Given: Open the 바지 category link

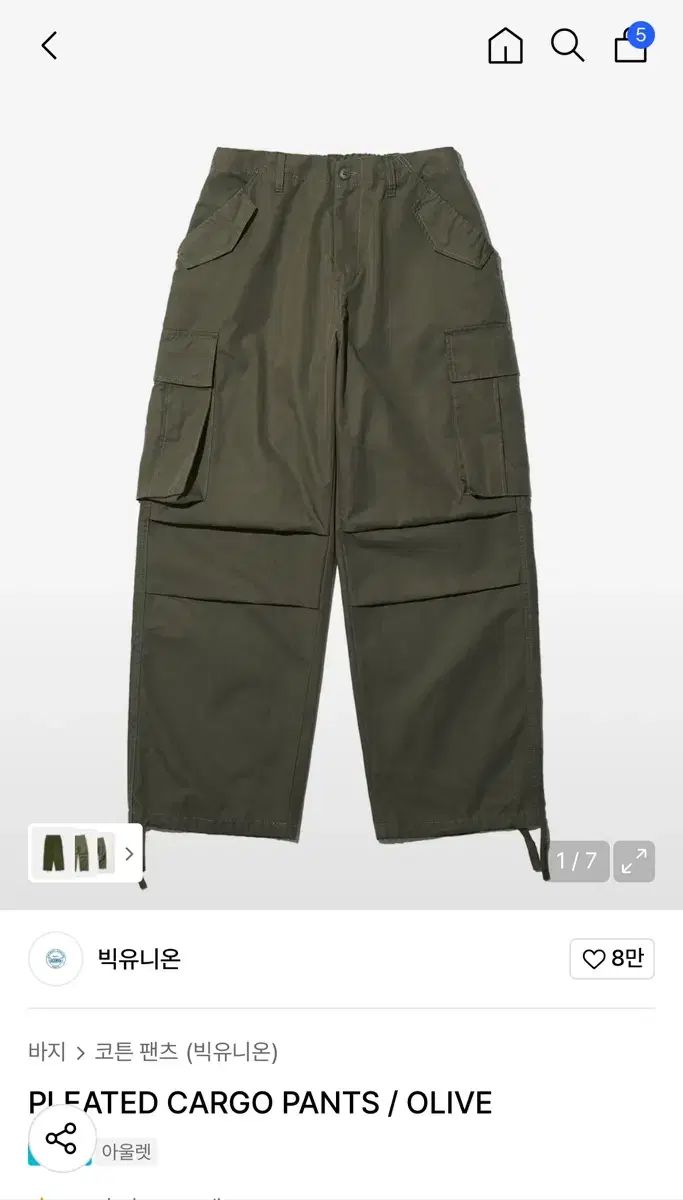Looking at the screenshot, I should coord(47,1051).
